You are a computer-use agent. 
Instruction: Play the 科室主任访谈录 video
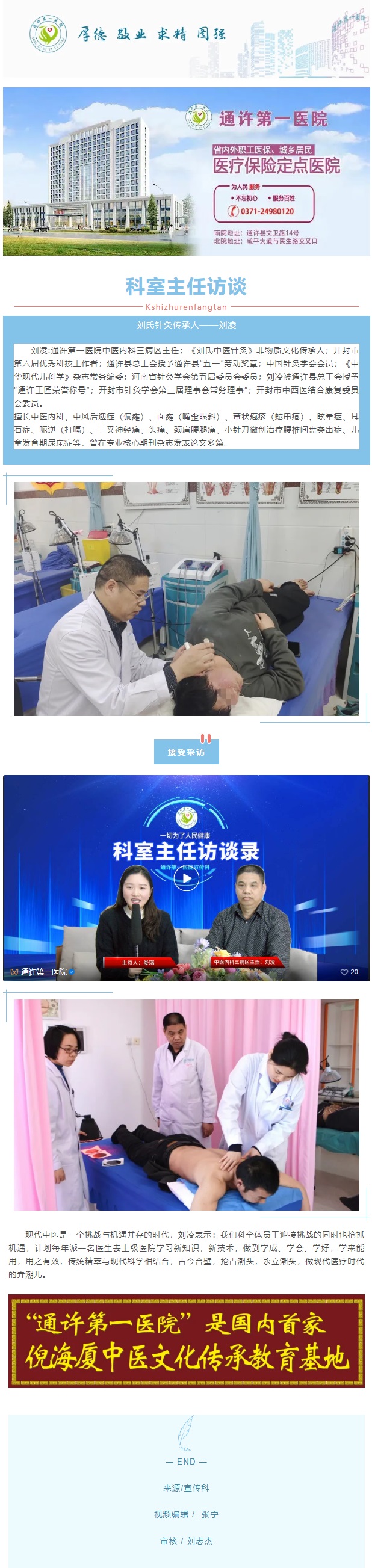coord(187,878)
